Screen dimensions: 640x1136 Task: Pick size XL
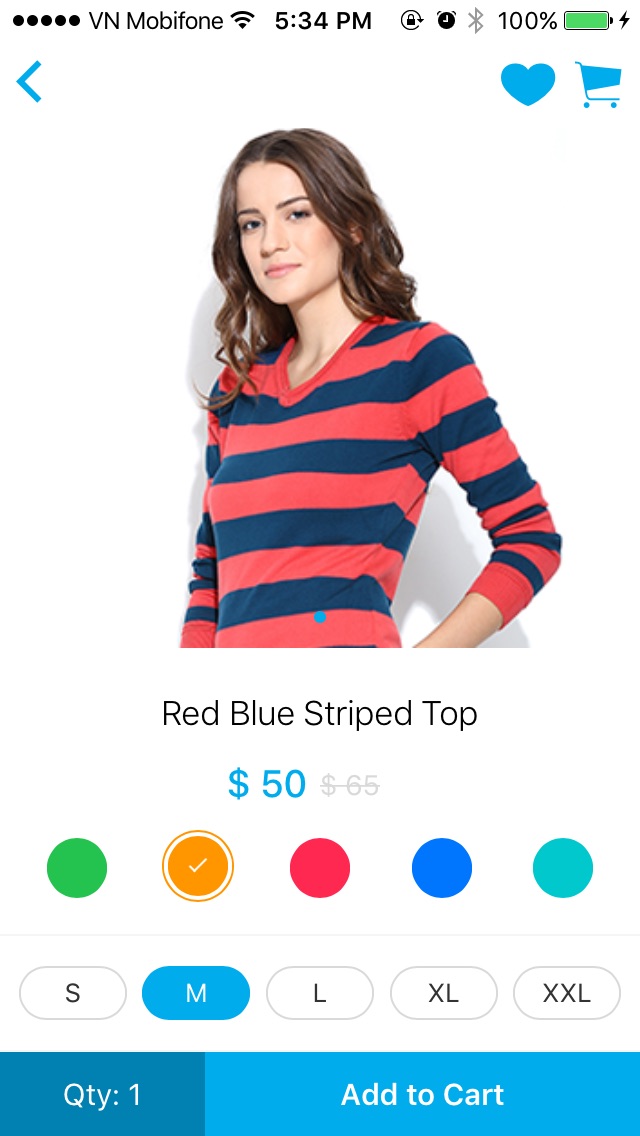443,993
